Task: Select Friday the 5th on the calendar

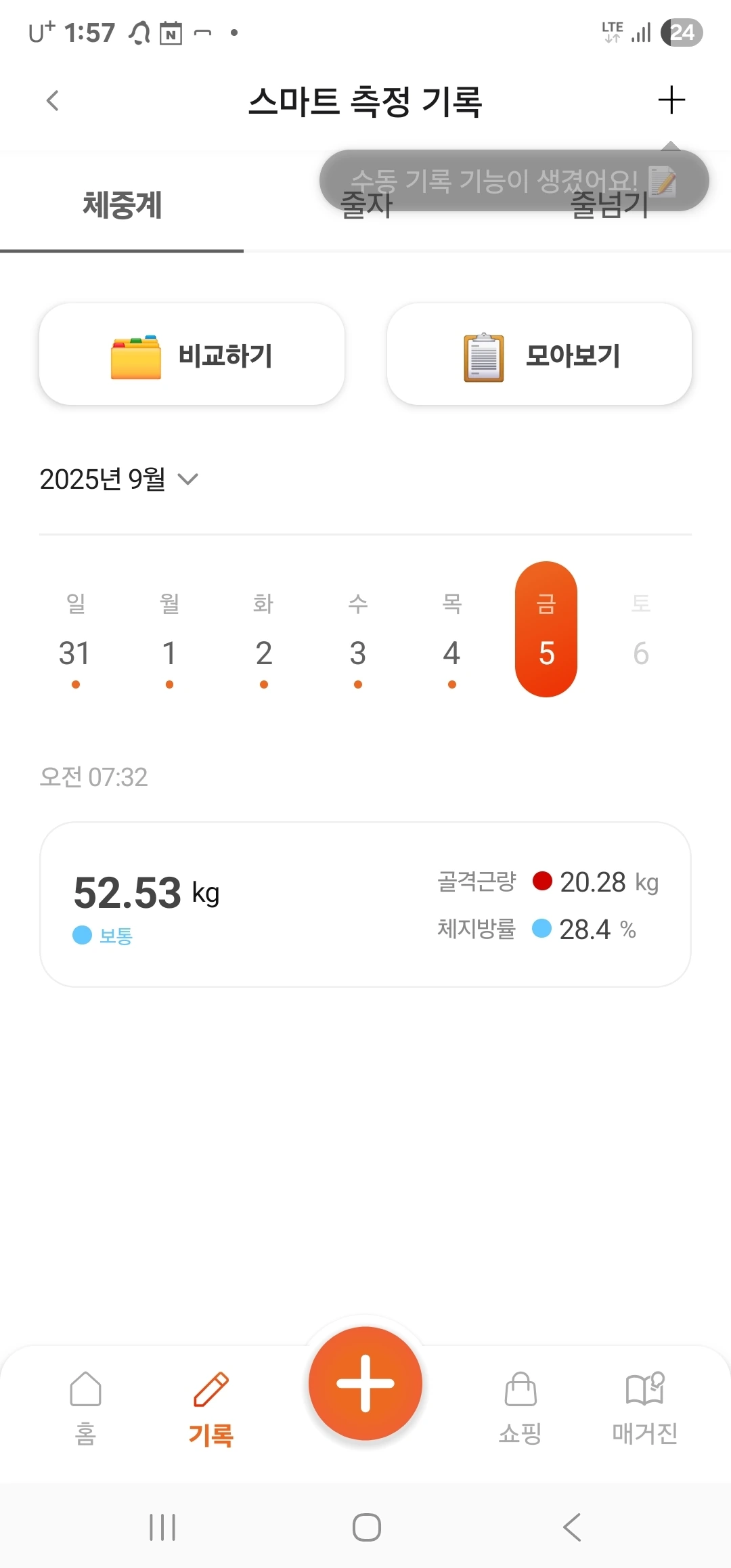Action: tap(546, 630)
